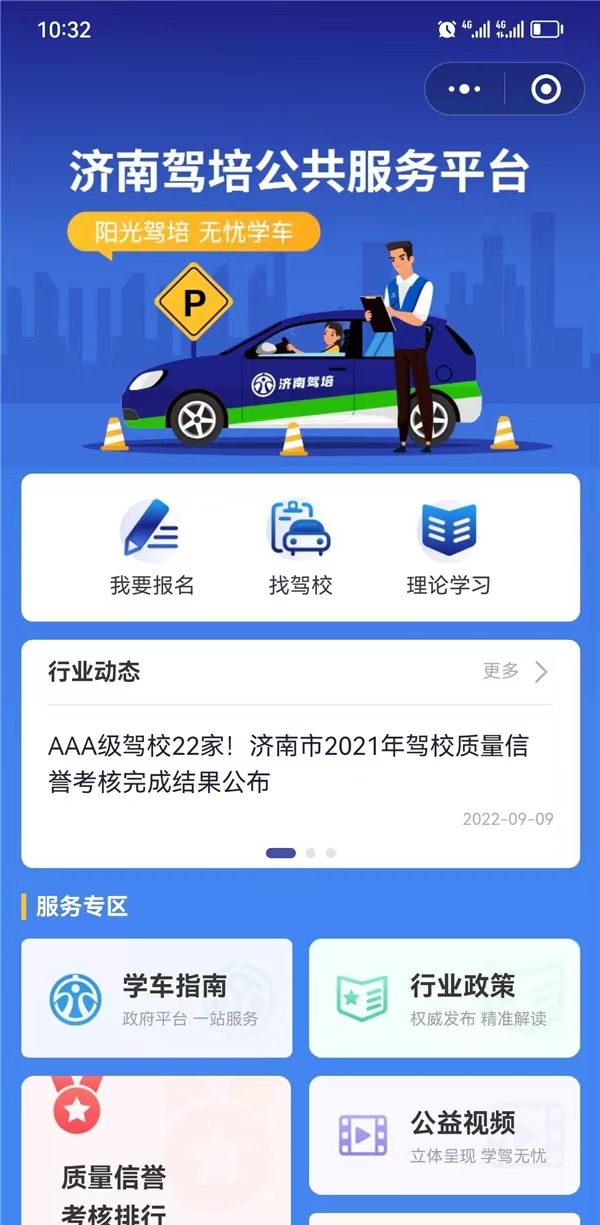The width and height of the screenshot is (600, 1225).
Task: Open the 学车指南 card
Action: tap(157, 998)
